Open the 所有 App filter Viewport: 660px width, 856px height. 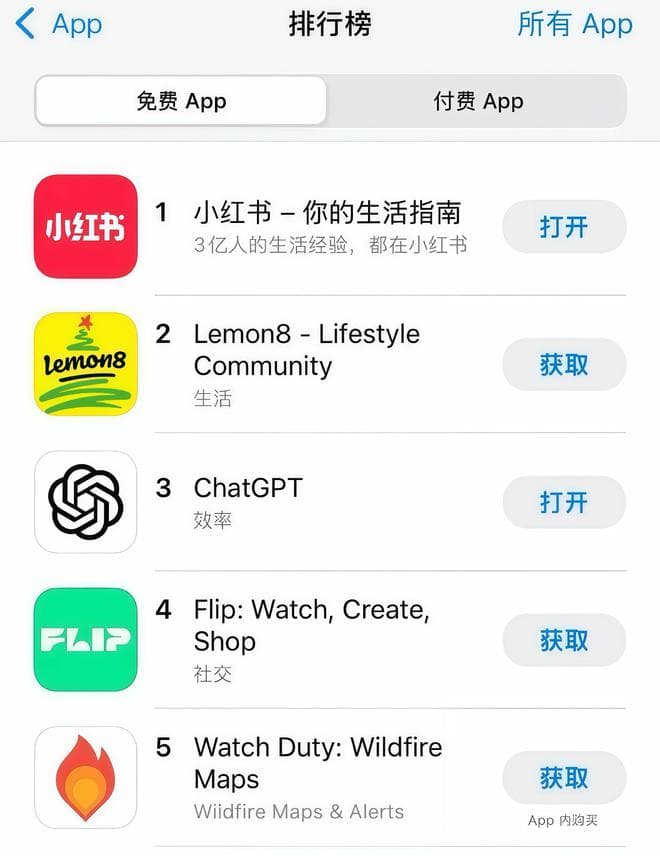(574, 24)
